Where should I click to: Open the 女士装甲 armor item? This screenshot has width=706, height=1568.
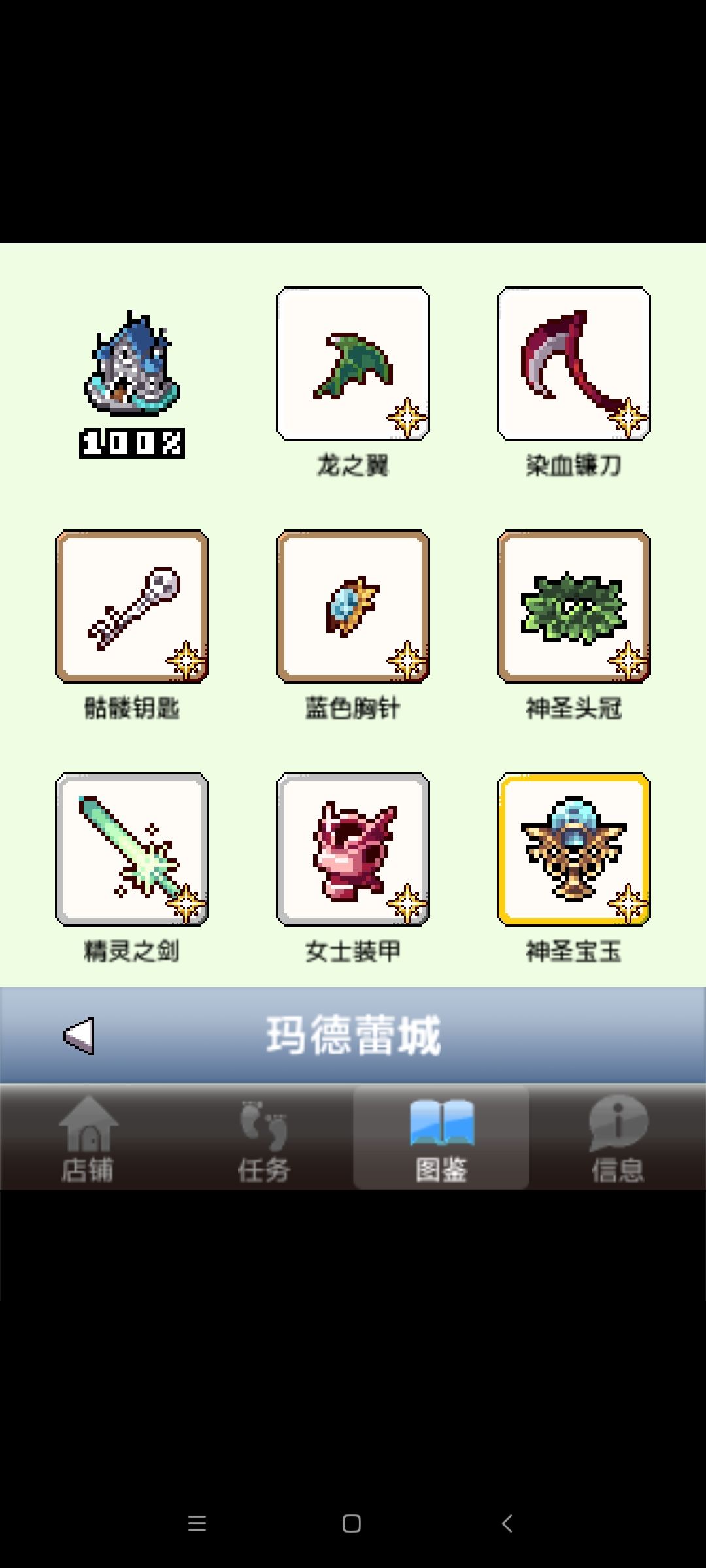pyautogui.click(x=353, y=849)
